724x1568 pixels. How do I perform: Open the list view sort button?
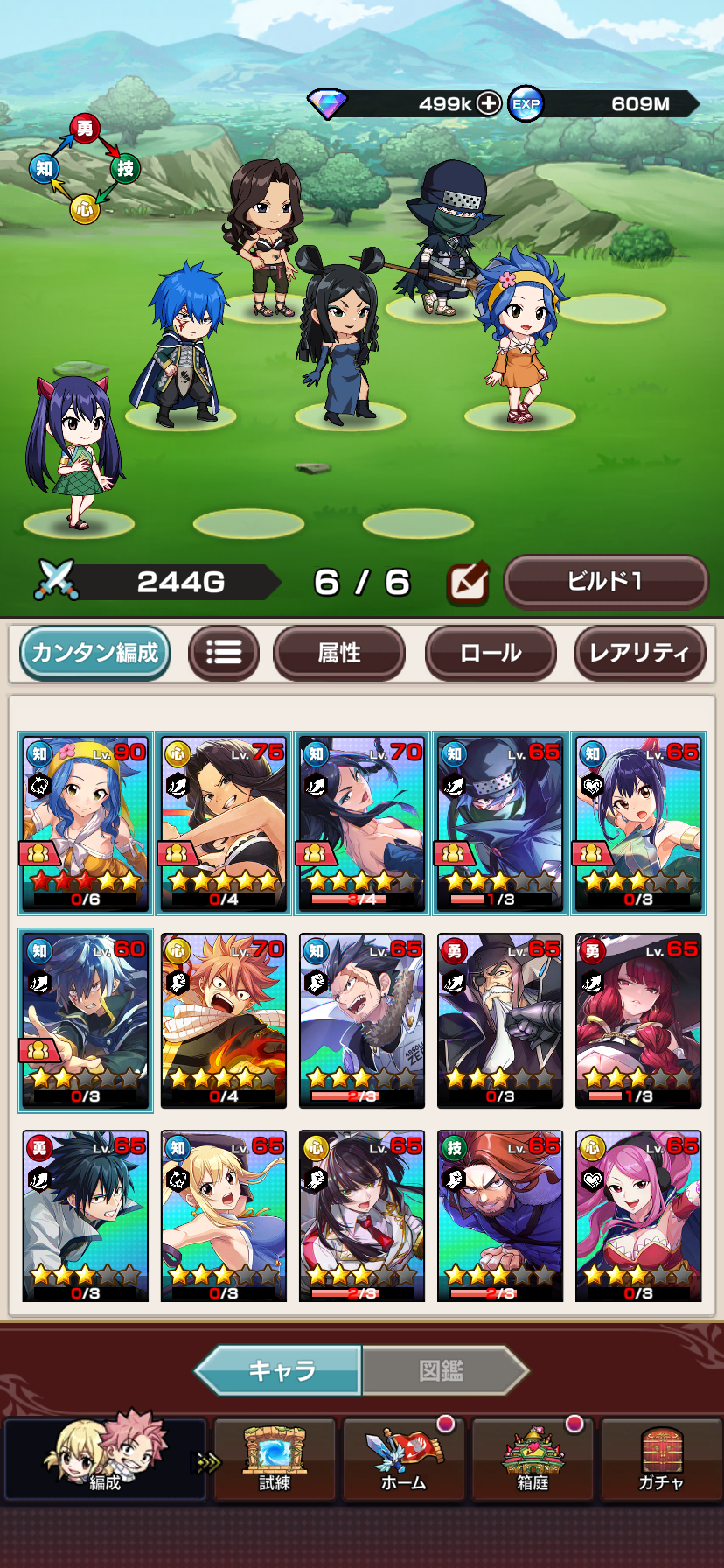tap(224, 653)
